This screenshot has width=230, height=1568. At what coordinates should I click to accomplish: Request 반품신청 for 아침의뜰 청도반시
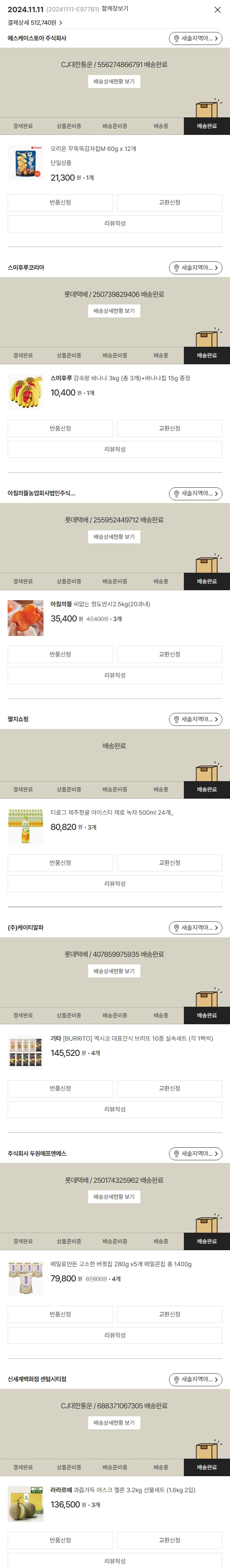point(60,654)
